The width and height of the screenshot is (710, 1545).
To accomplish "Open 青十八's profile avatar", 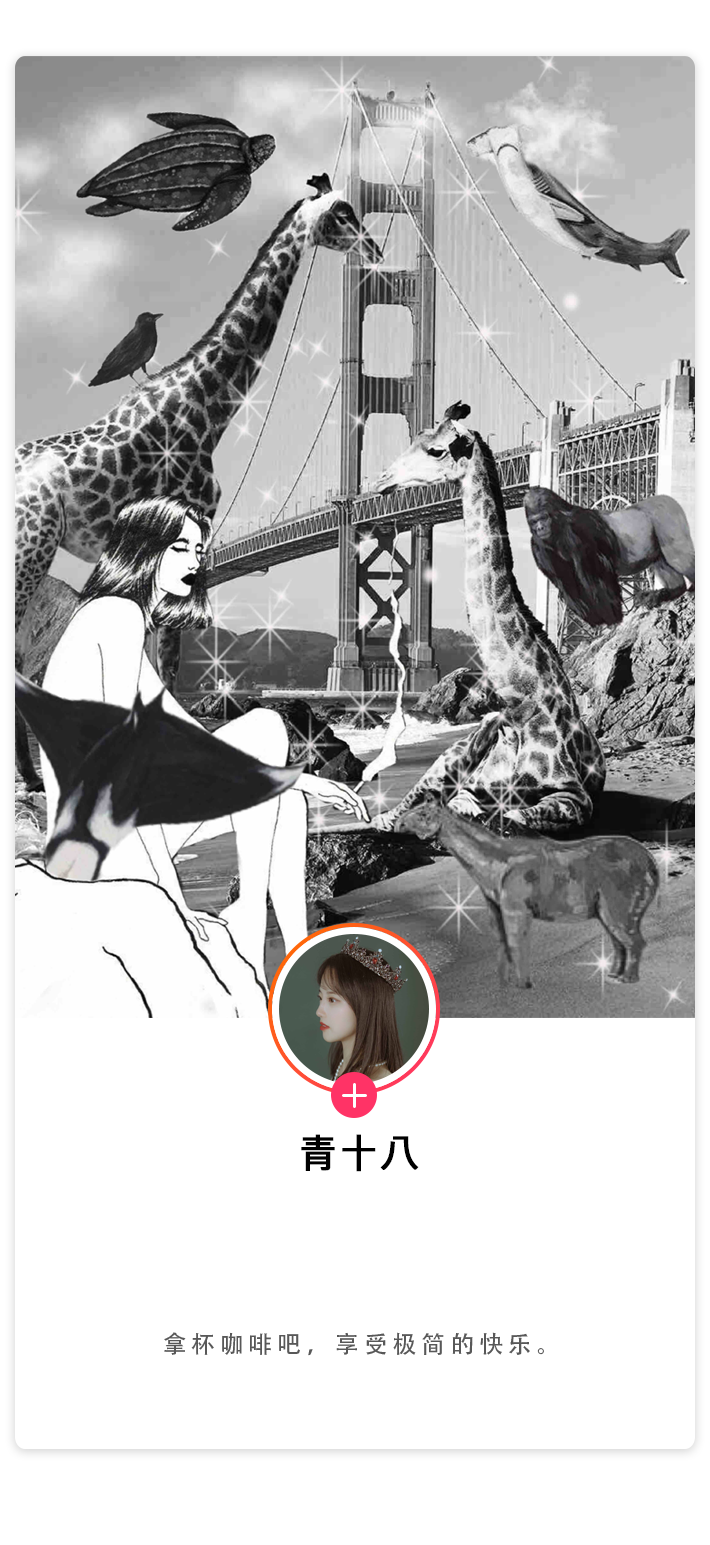I will pos(354,1005).
